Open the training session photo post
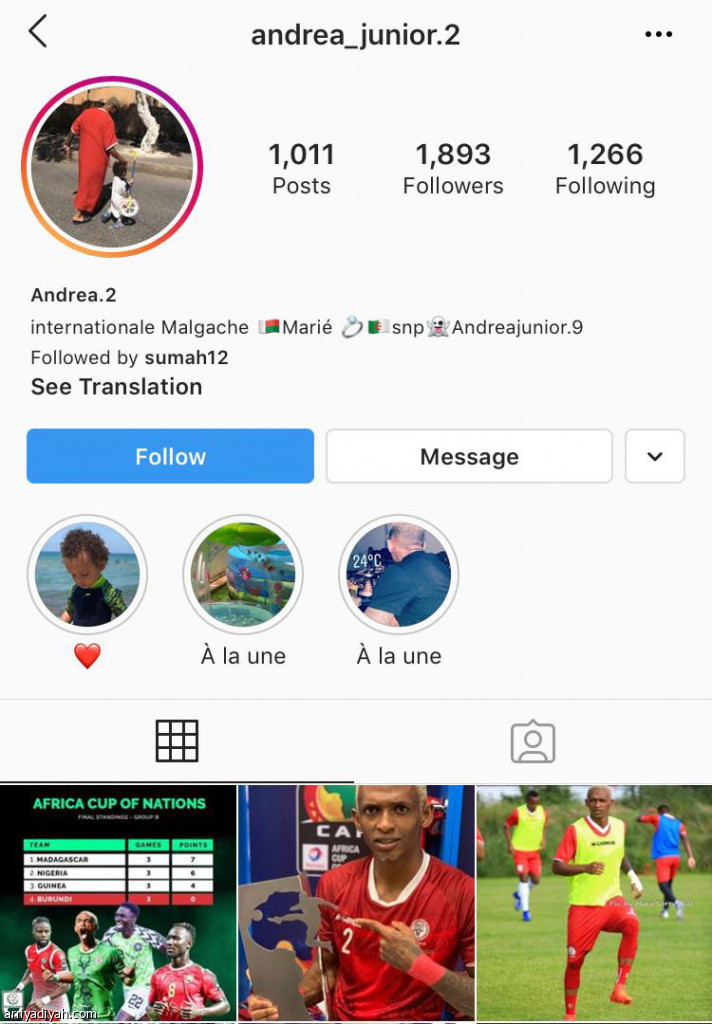This screenshot has width=712, height=1024. pyautogui.click(x=594, y=903)
